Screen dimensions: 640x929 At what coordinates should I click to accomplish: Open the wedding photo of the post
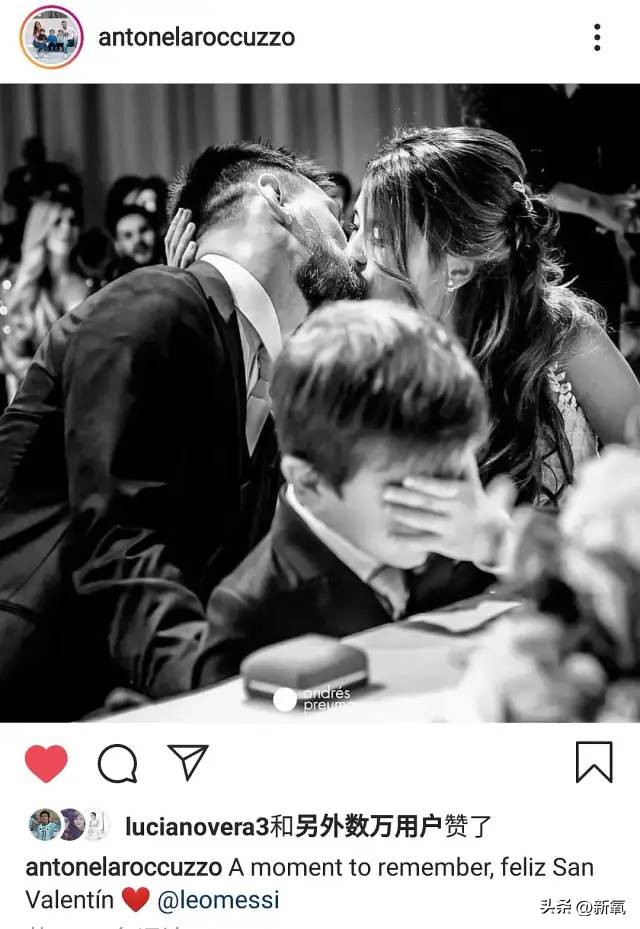tap(320, 402)
